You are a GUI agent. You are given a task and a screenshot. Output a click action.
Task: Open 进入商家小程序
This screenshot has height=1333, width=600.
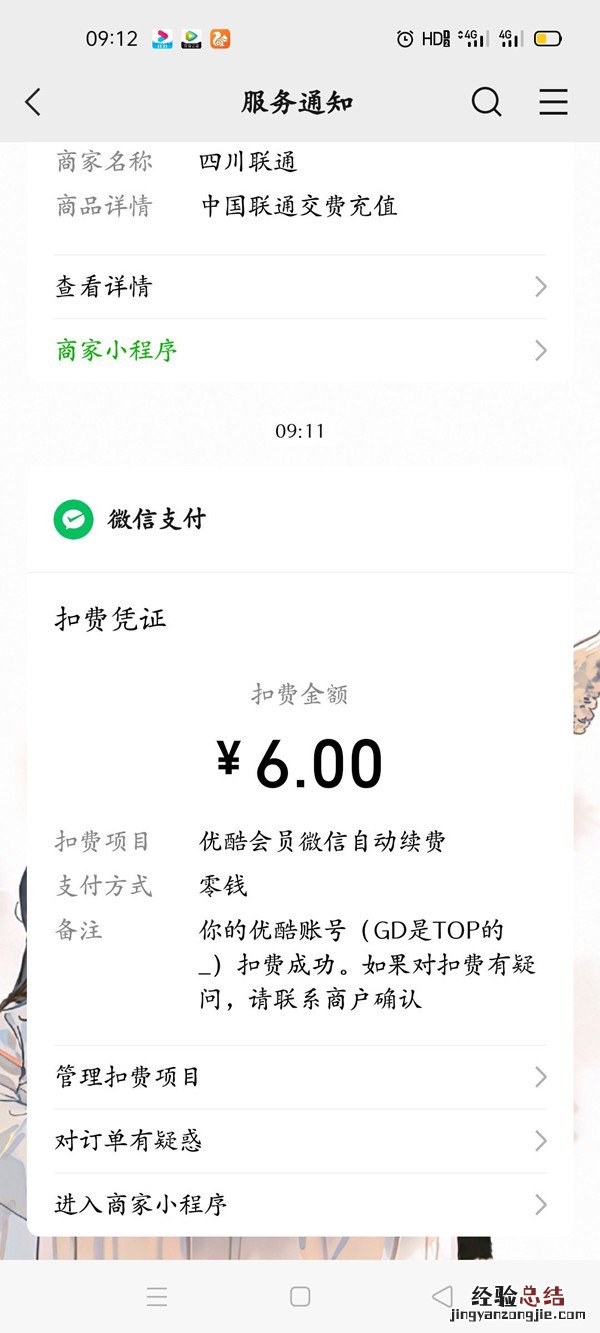click(x=300, y=1204)
